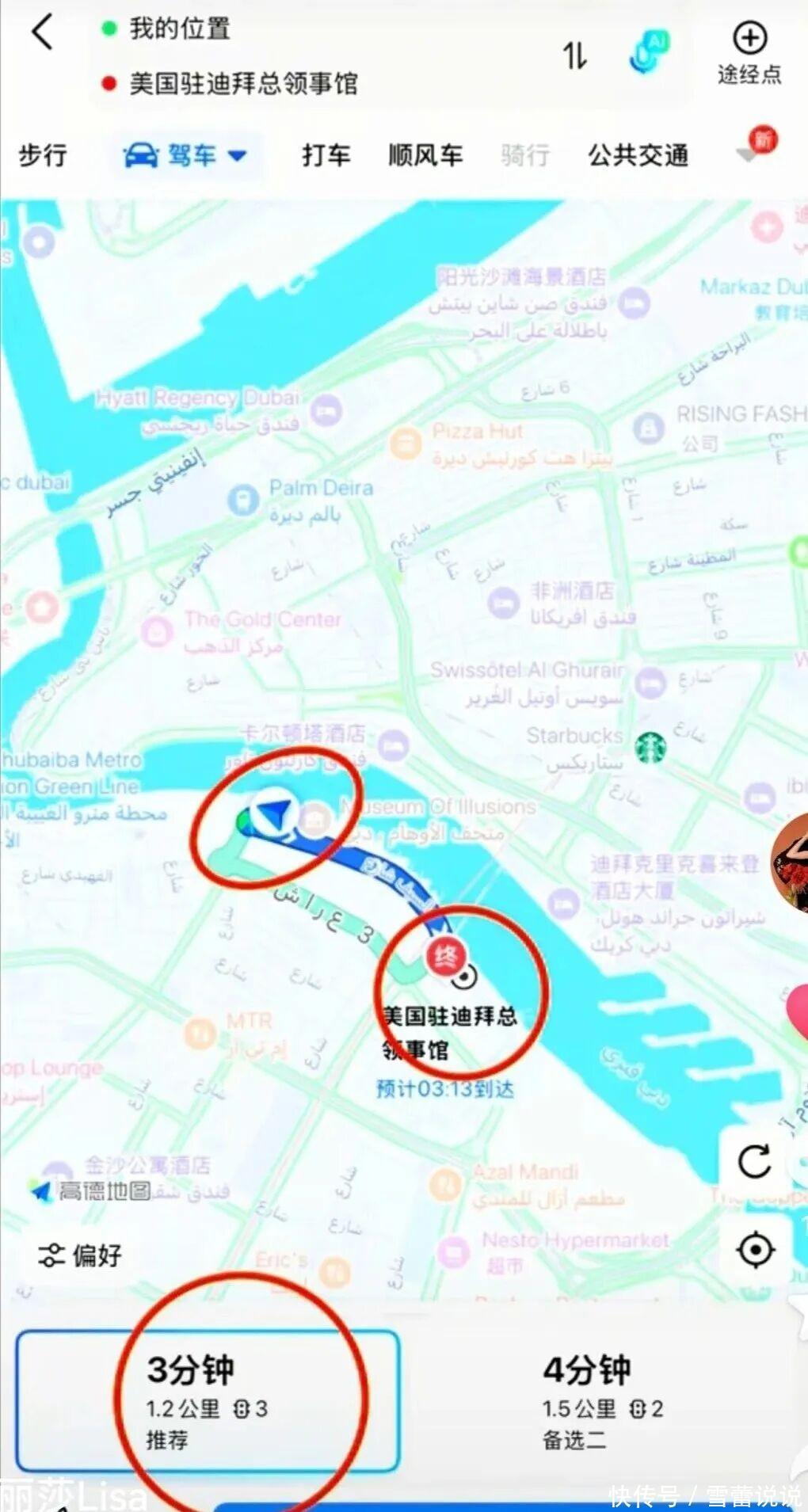Choose the alternative 4分钟 route

[x=602, y=1400]
